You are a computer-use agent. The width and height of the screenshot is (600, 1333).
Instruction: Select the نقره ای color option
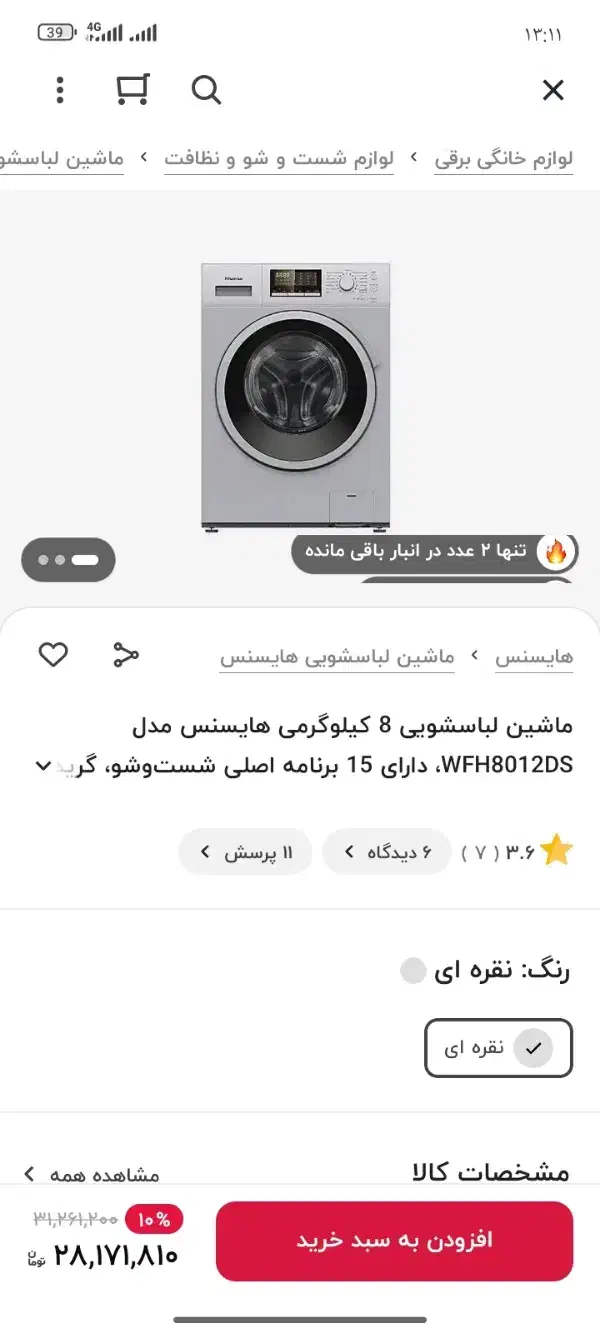click(498, 1048)
